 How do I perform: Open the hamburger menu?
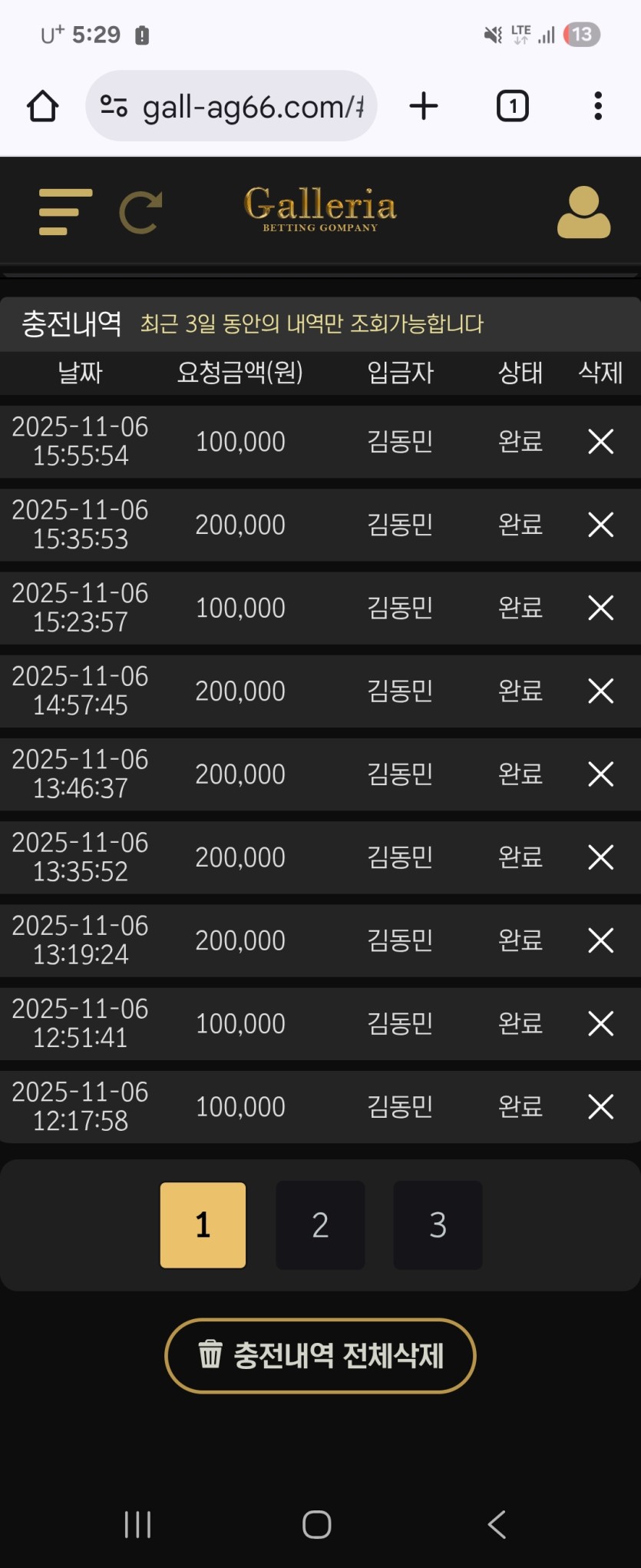[x=65, y=212]
